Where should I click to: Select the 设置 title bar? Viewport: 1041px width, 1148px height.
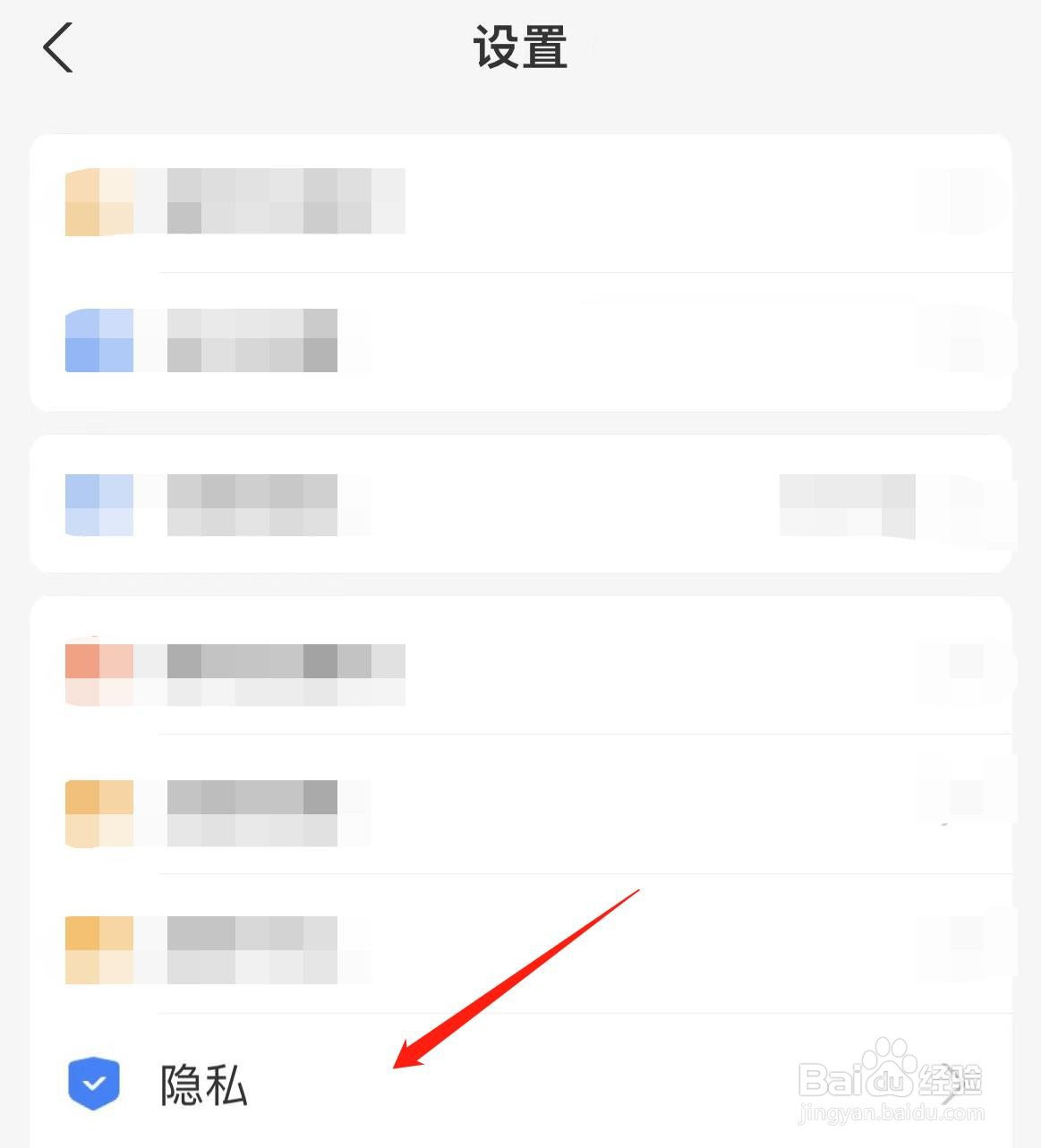point(520,49)
